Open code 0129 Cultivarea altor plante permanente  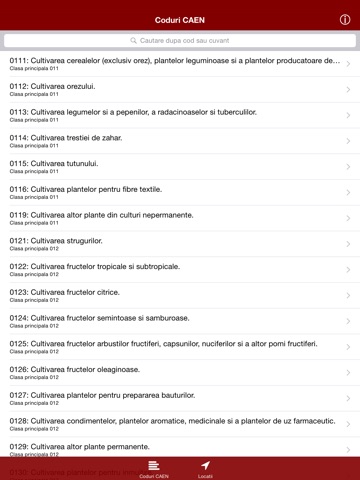180,447
